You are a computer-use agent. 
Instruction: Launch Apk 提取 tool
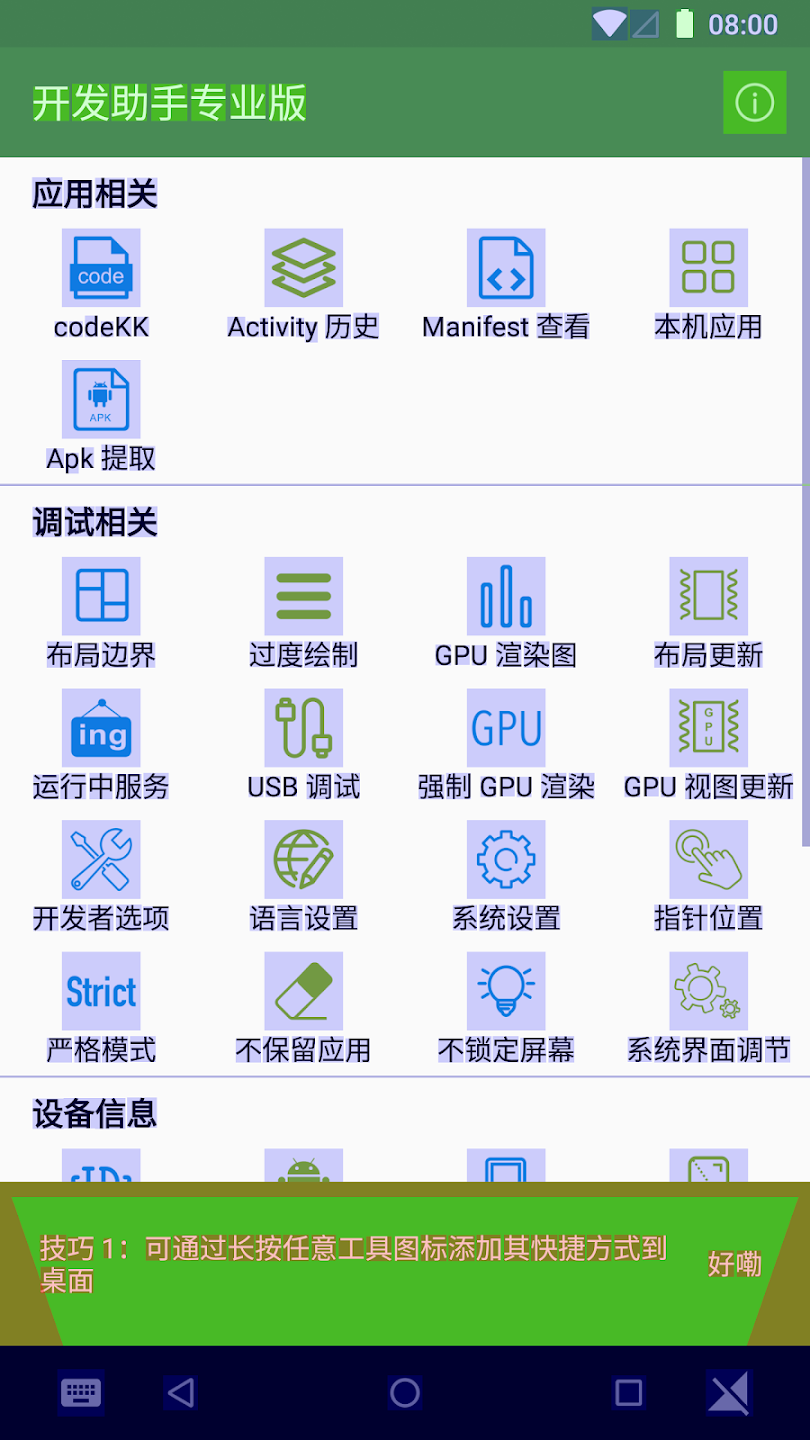(101, 417)
